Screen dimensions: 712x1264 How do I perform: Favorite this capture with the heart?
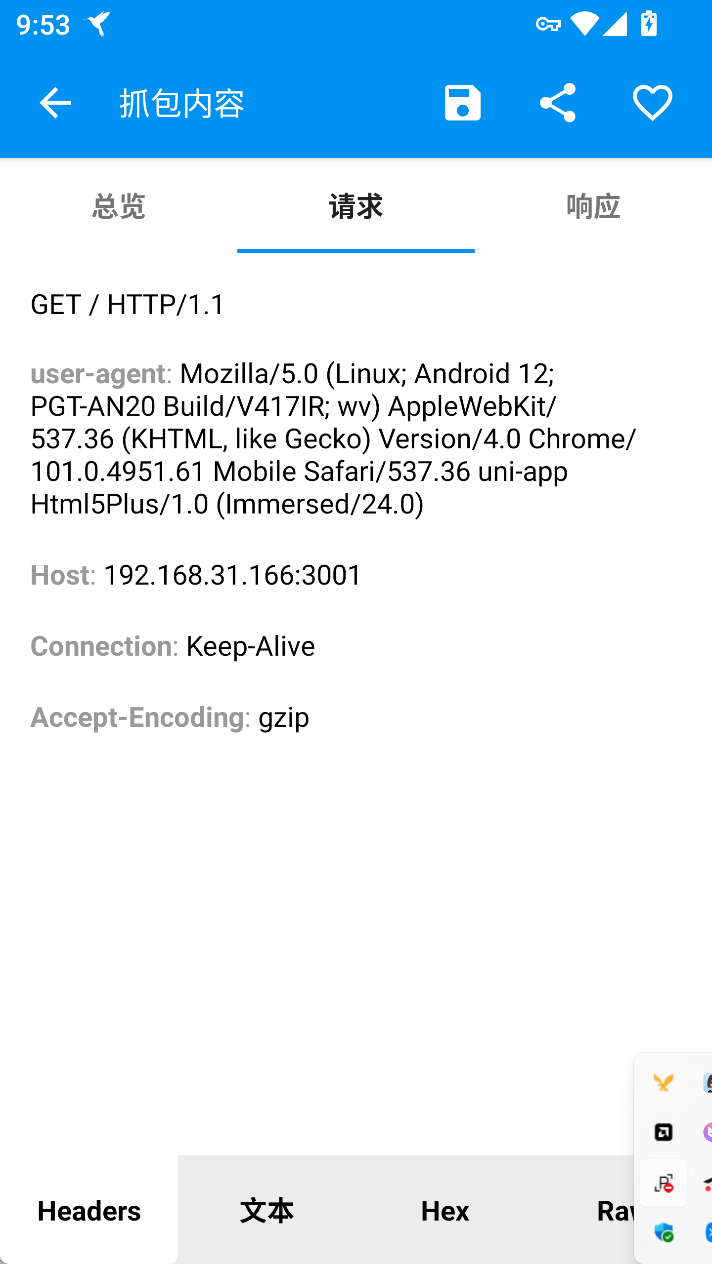click(652, 103)
